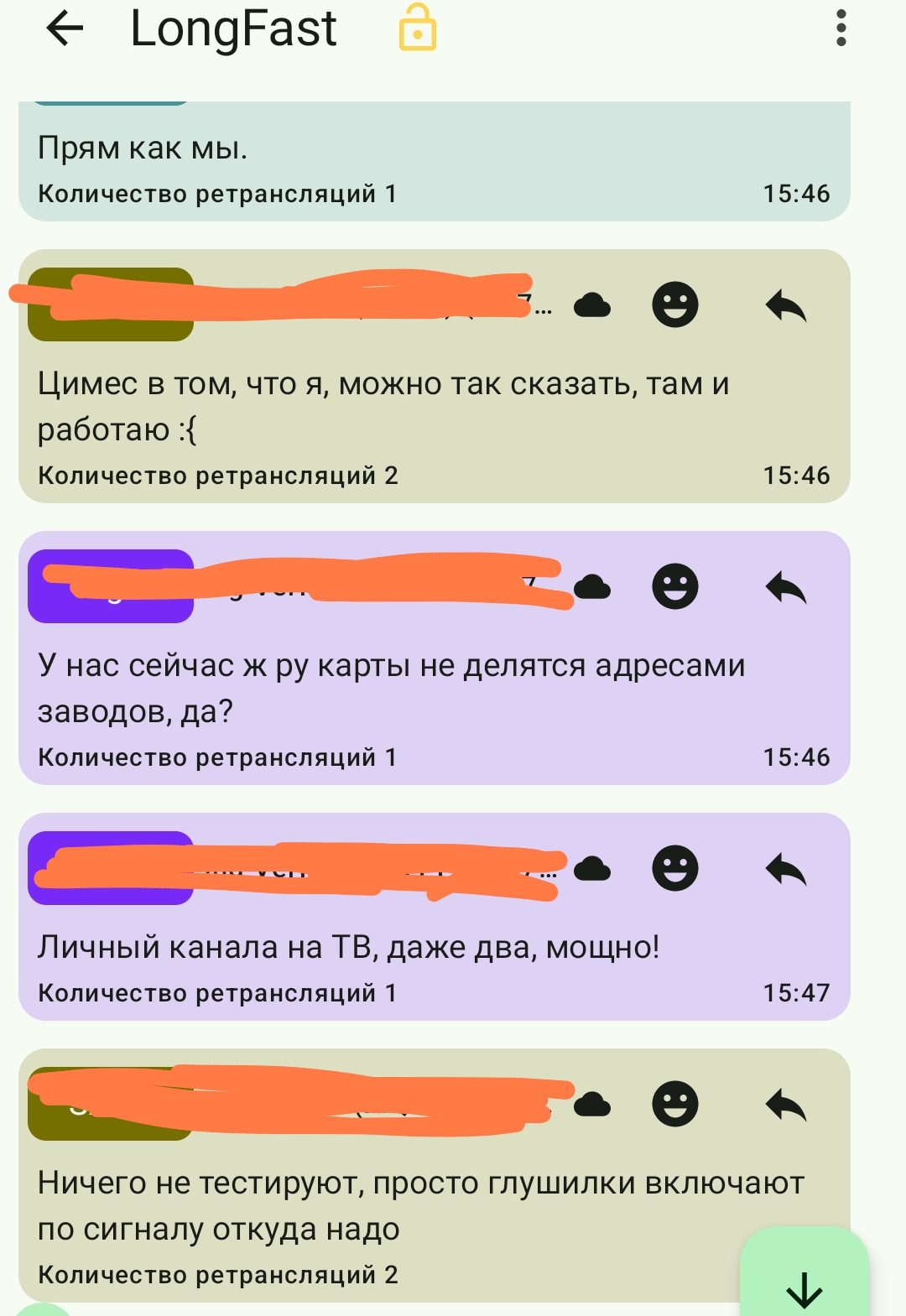Tap the yellow lock encryption icon
906x1316 pixels.
tap(417, 29)
